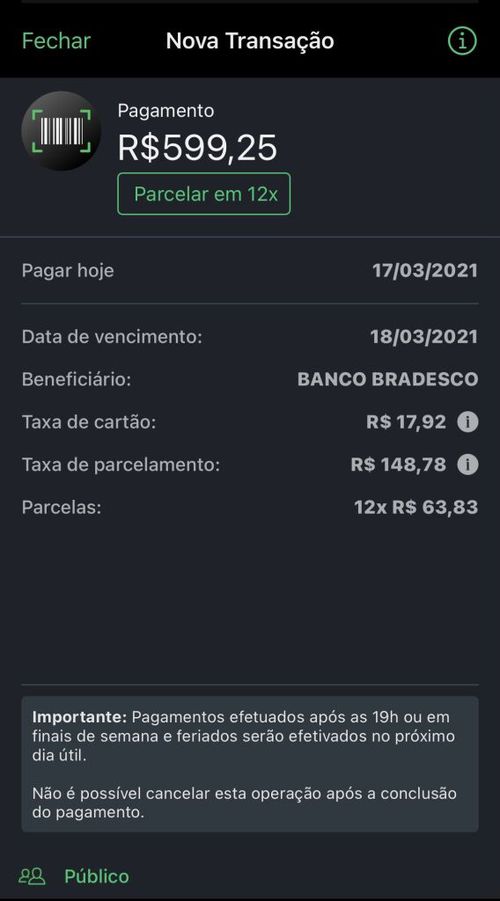Viewport: 500px width, 901px height.
Task: Tap the barcode scanner icon
Action: pyautogui.click(x=61, y=130)
